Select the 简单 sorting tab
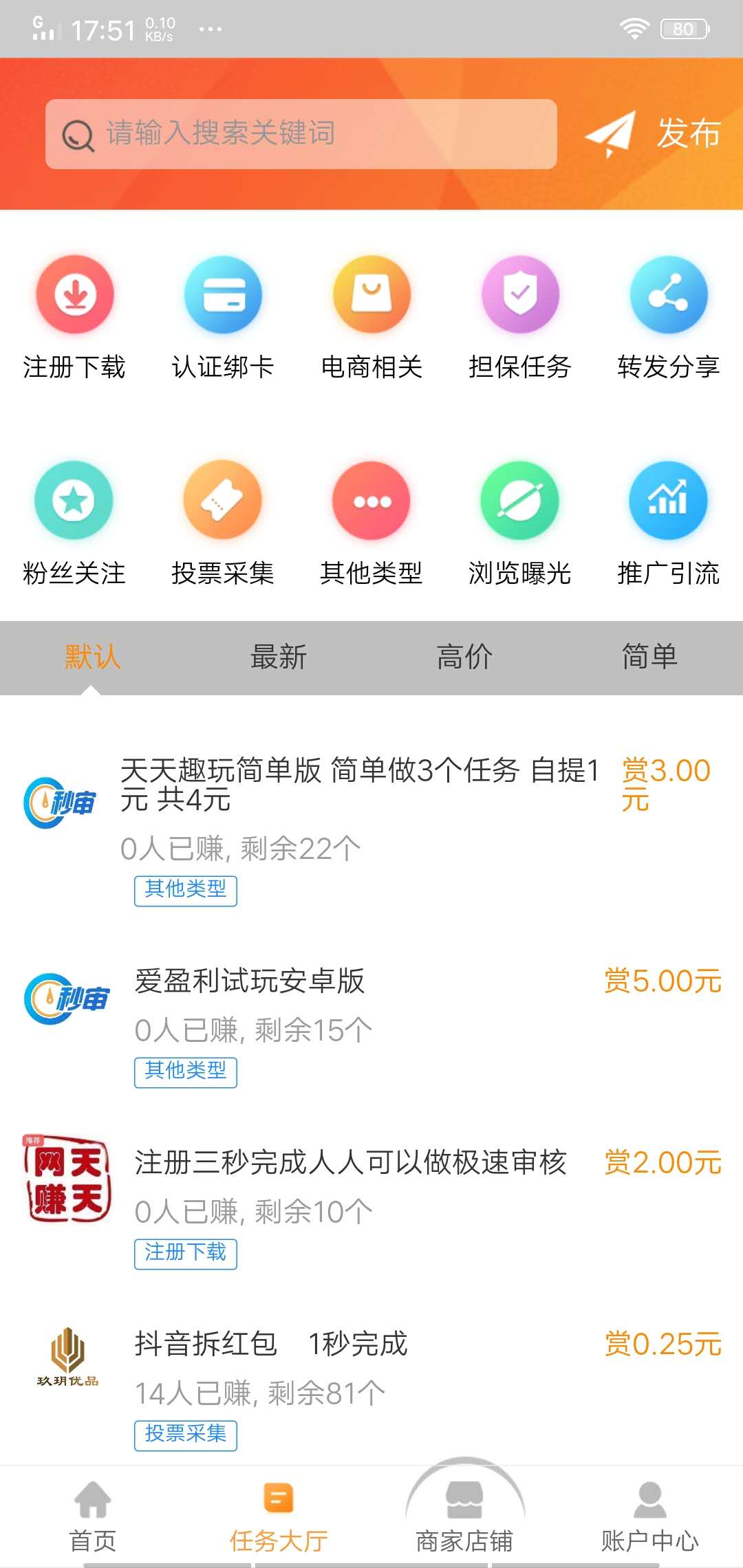This screenshot has width=743, height=1568. pos(650,657)
